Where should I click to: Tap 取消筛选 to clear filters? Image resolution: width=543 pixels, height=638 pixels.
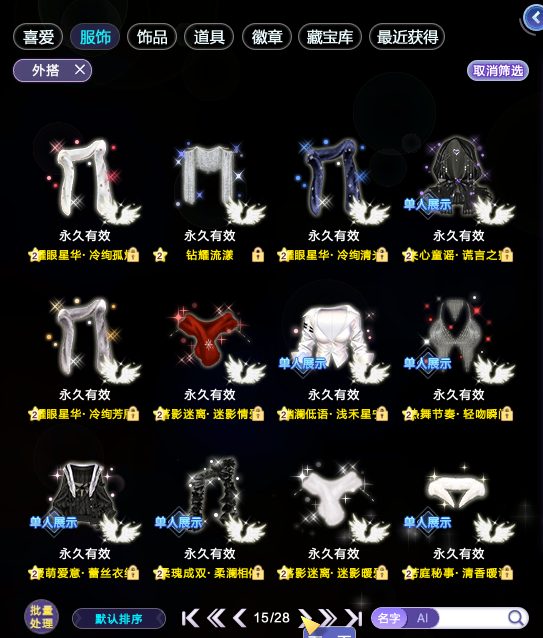[498, 71]
